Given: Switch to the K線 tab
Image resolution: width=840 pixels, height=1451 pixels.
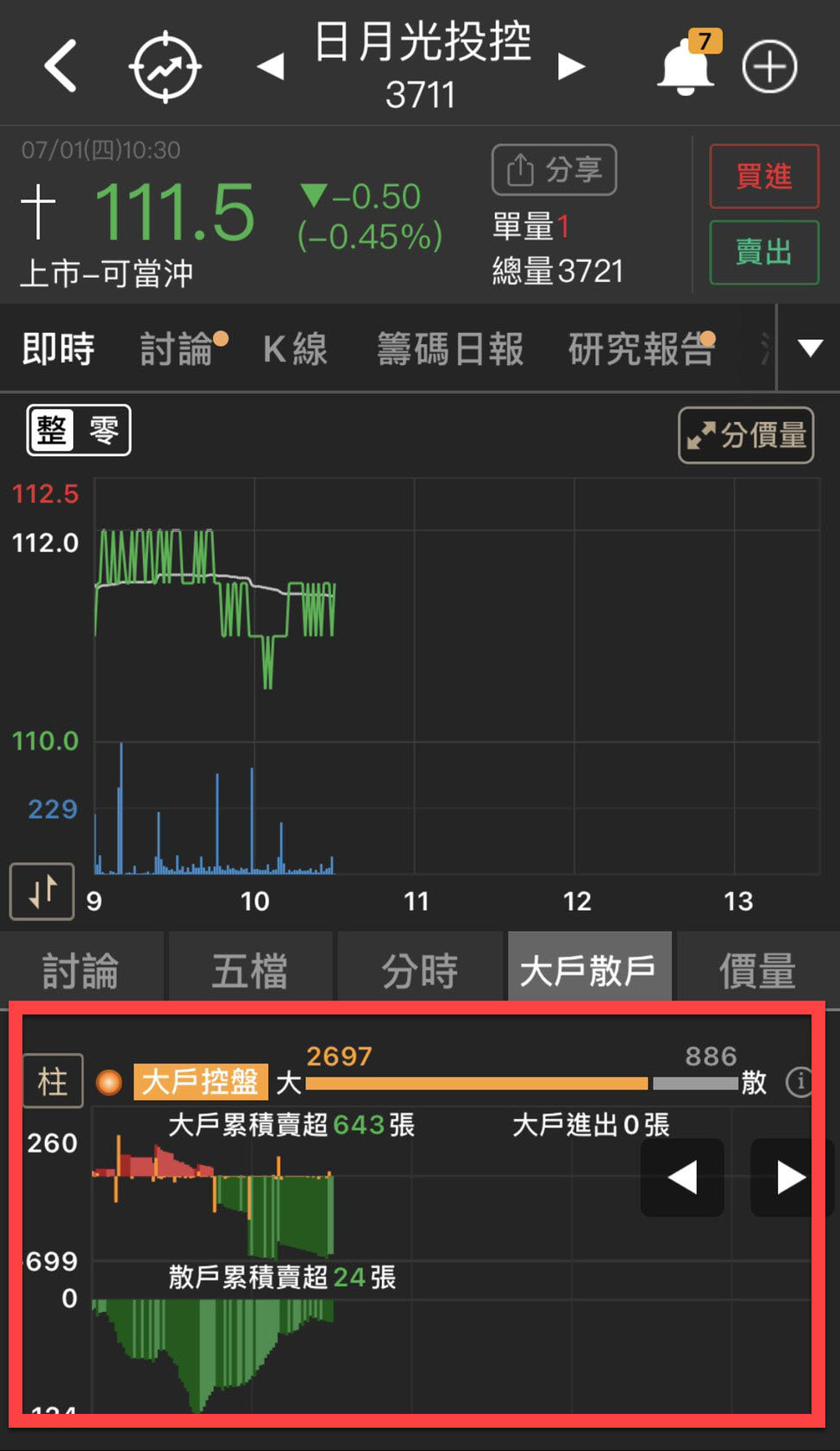Looking at the screenshot, I should tap(295, 349).
